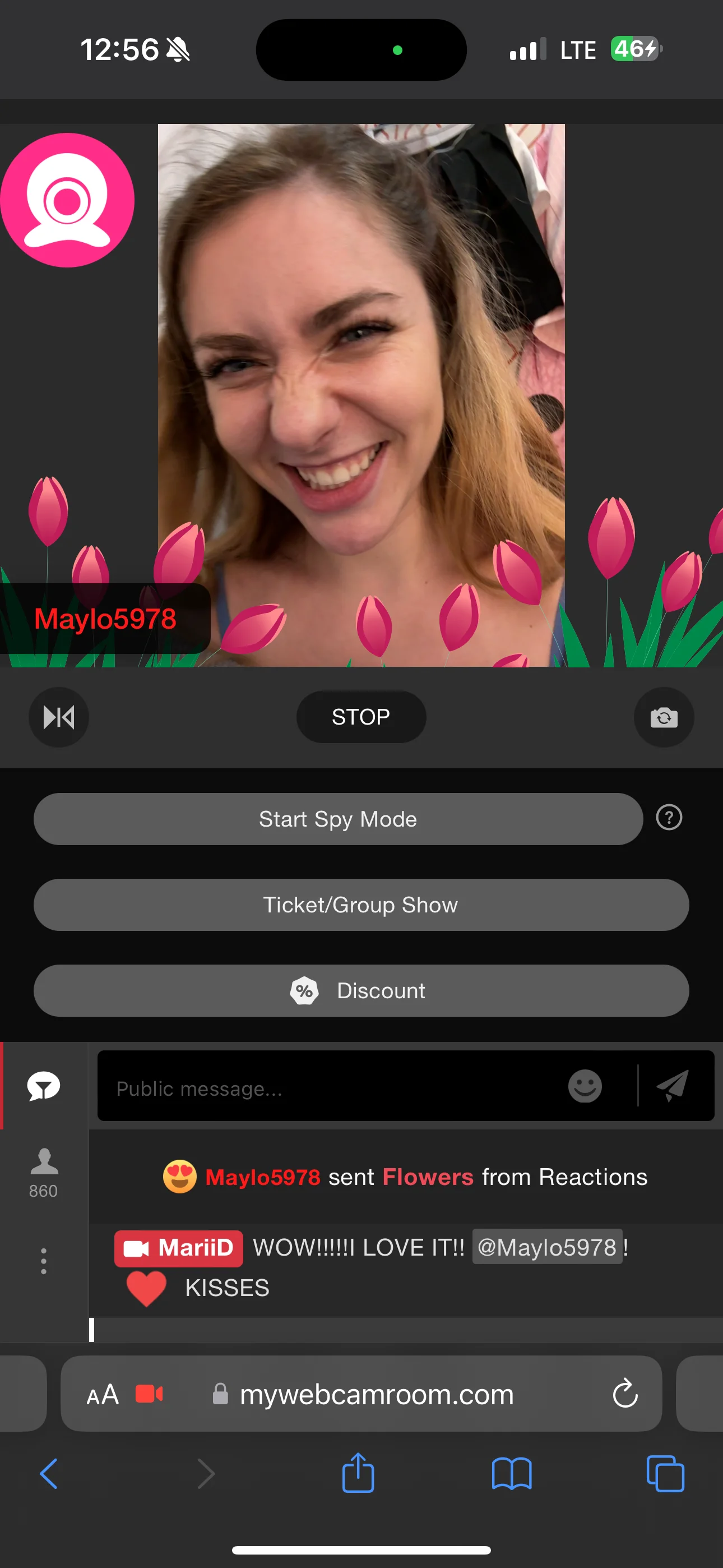Screen dimensions: 723x1568
Task: Open the viewers list showing 860
Action: pyautogui.click(x=44, y=1172)
